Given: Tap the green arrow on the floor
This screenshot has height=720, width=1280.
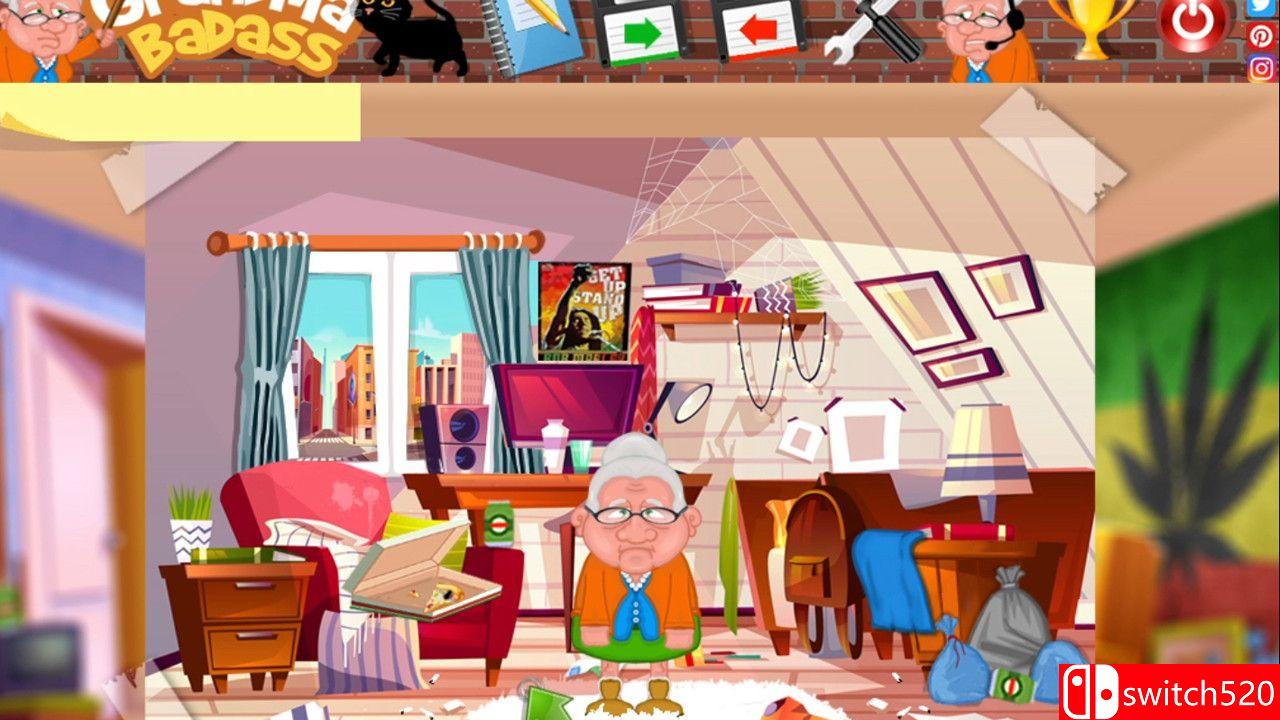Looking at the screenshot, I should click(x=548, y=703).
